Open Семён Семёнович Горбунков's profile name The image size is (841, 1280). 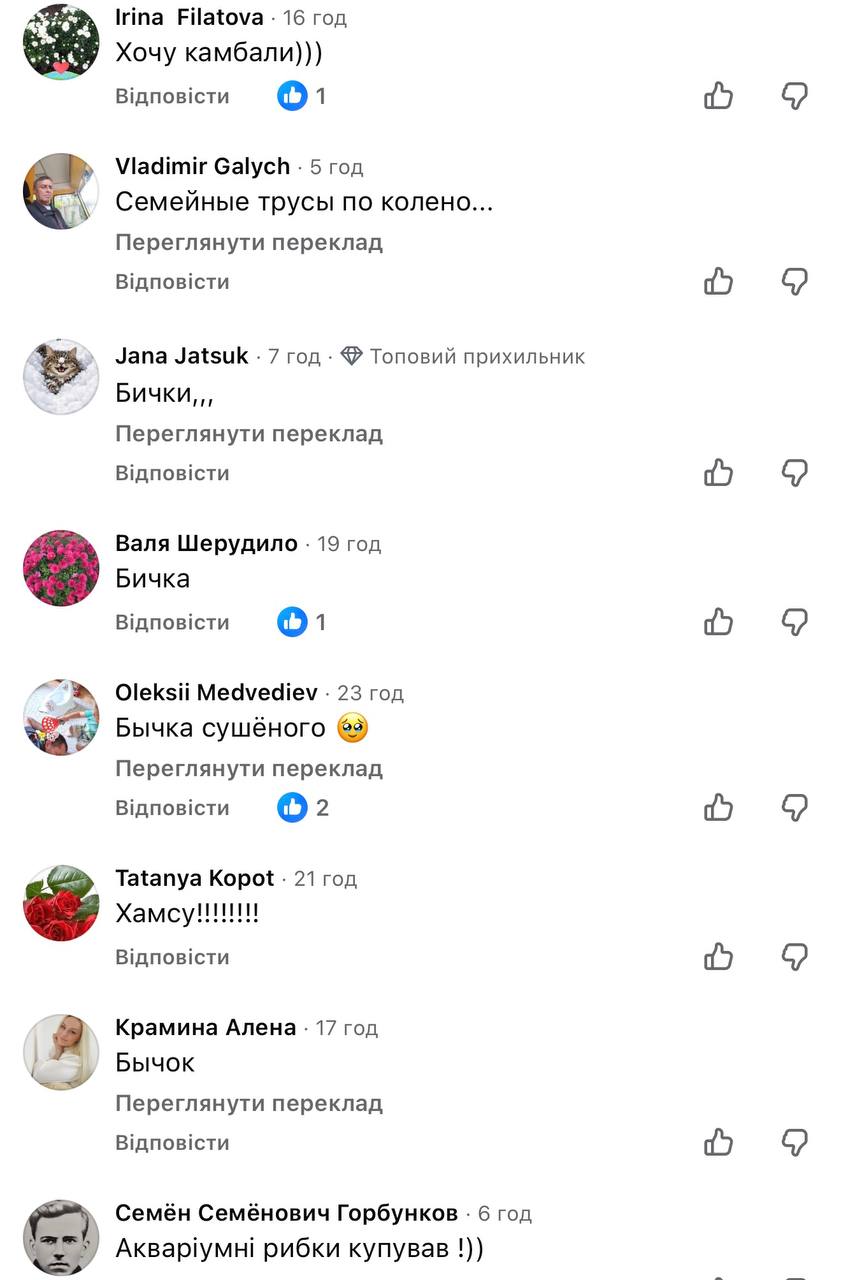point(286,1213)
